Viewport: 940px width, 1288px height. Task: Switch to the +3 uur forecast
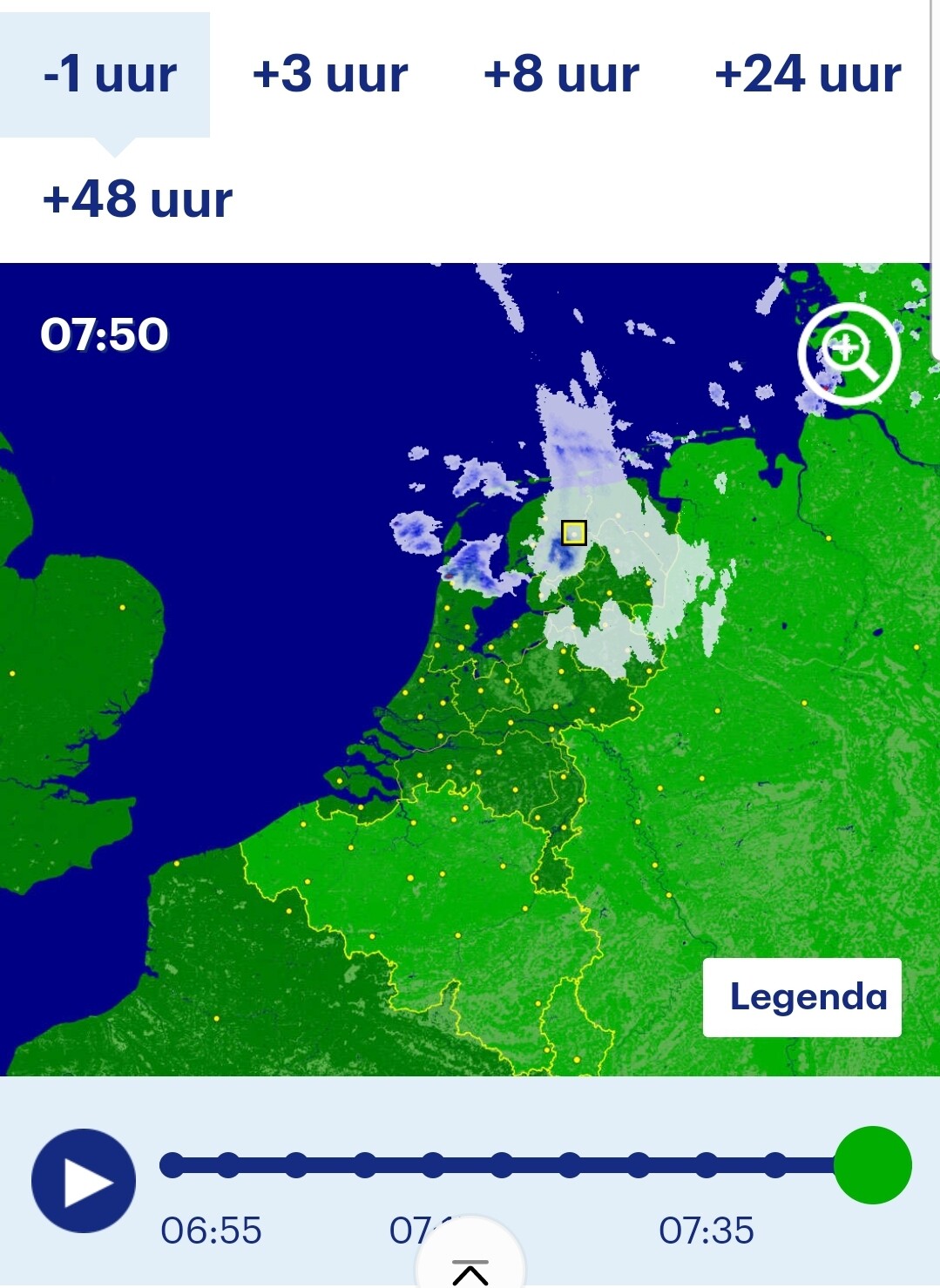point(330,74)
